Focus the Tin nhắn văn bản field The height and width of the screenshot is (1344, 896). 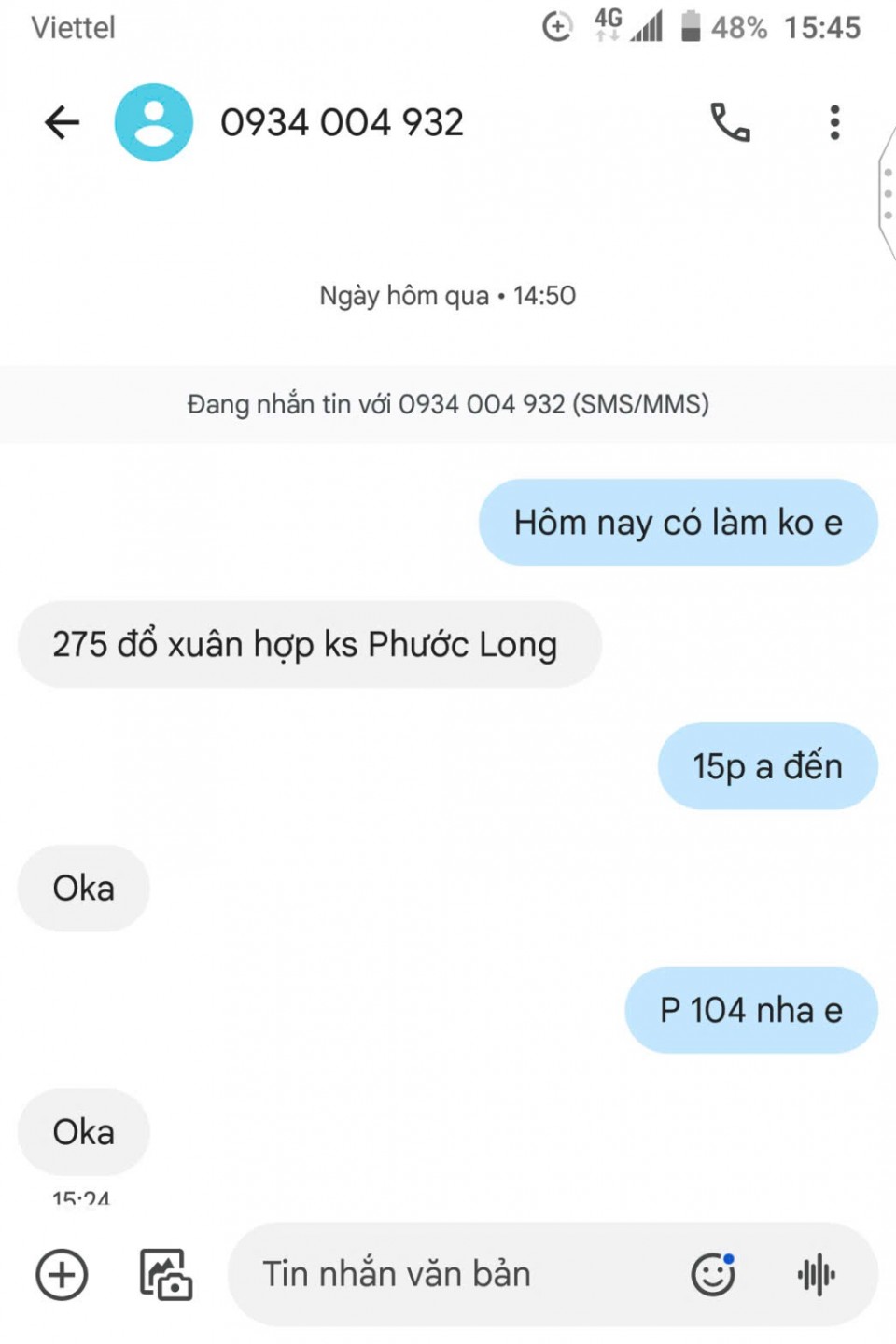pyautogui.click(x=448, y=1274)
